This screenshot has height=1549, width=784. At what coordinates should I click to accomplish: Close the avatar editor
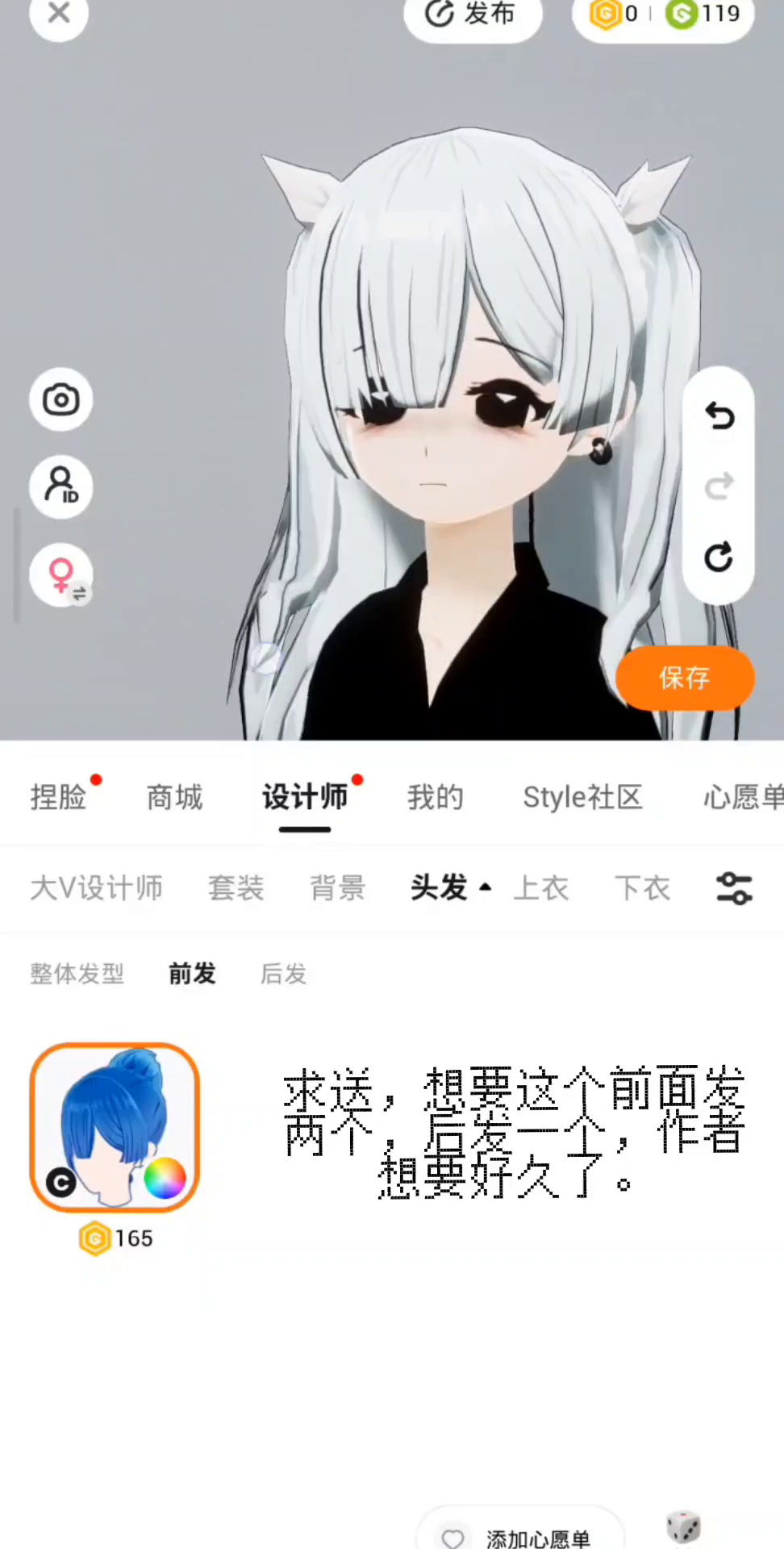tap(59, 14)
